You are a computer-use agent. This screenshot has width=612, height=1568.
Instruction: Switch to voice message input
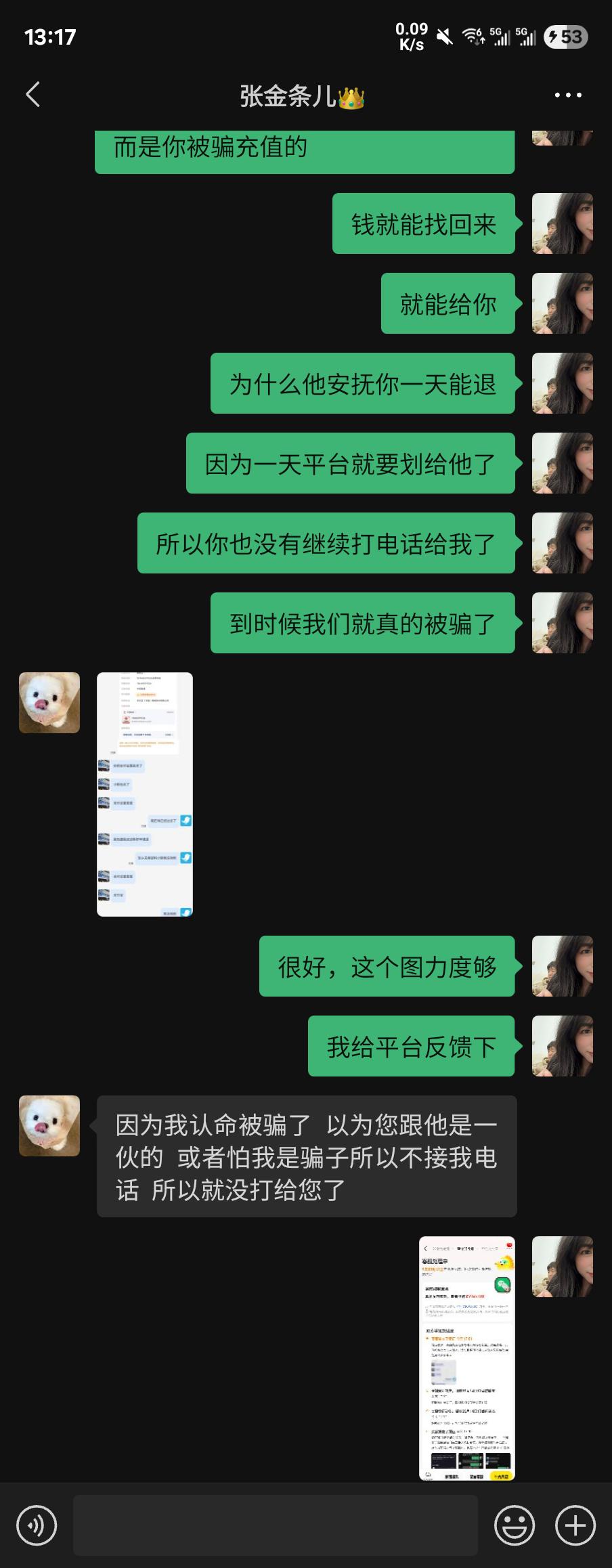(x=37, y=1525)
